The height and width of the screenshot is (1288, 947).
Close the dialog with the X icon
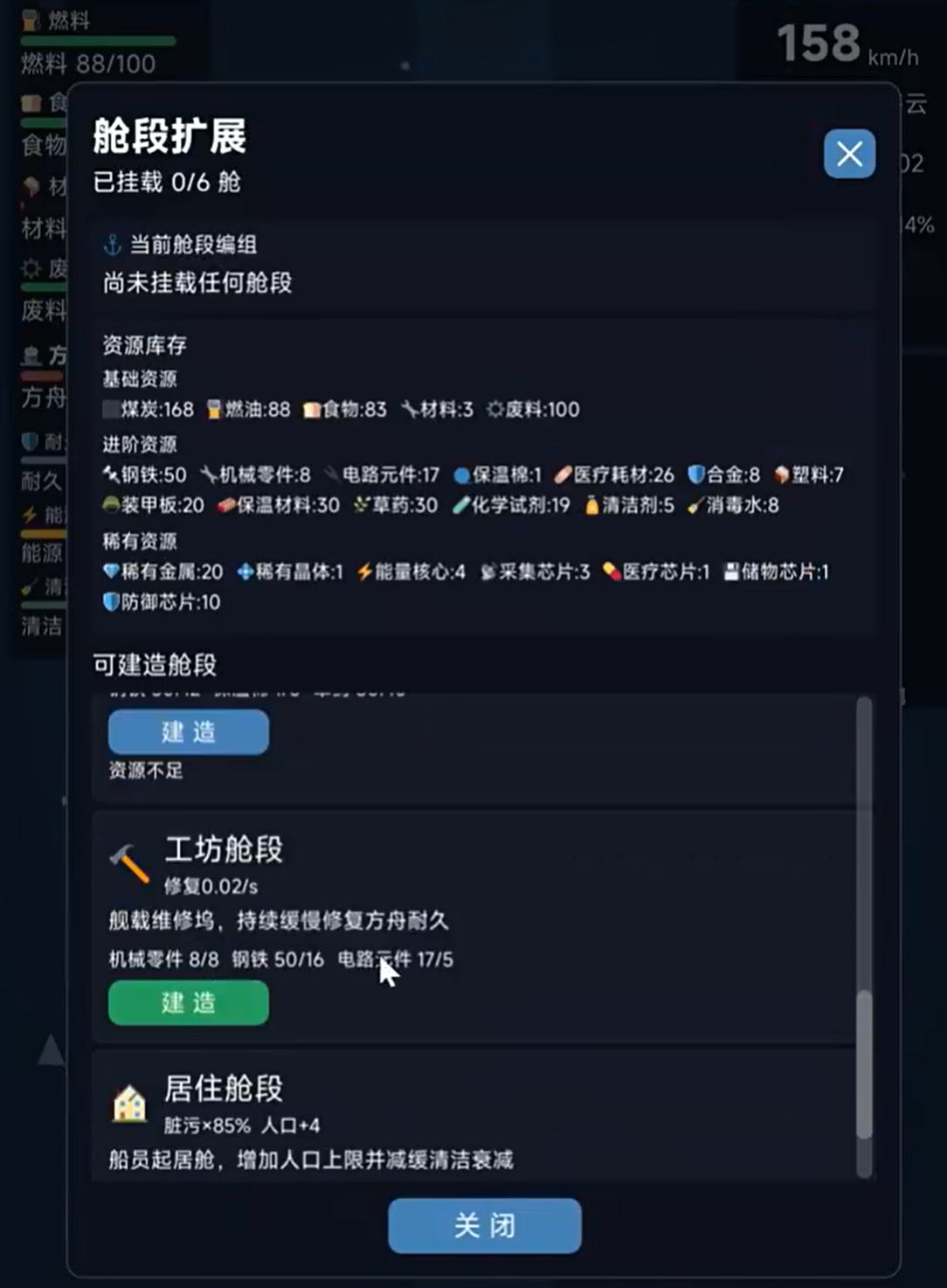coord(849,154)
